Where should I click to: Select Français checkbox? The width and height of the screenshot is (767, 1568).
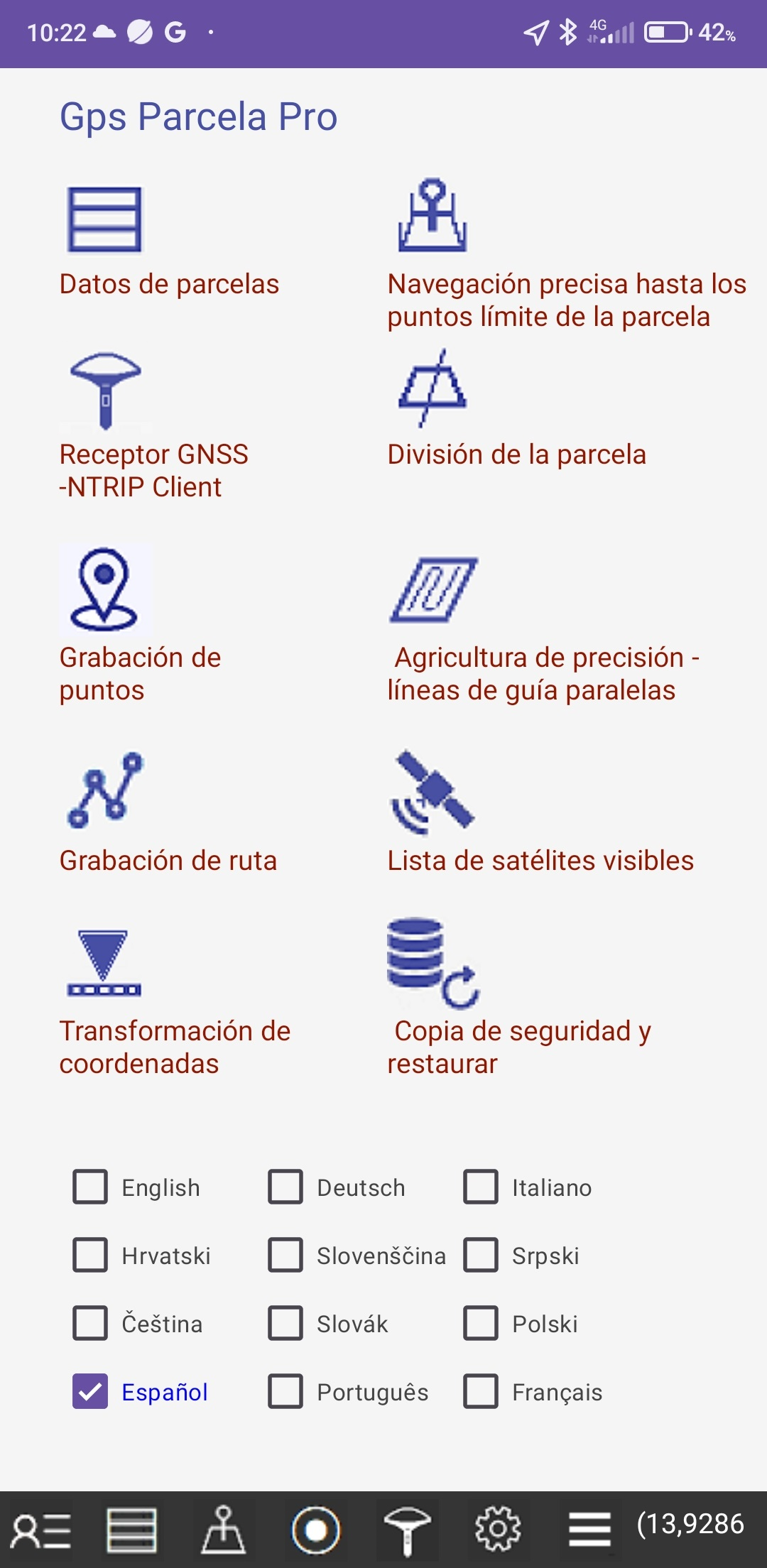tap(481, 1391)
